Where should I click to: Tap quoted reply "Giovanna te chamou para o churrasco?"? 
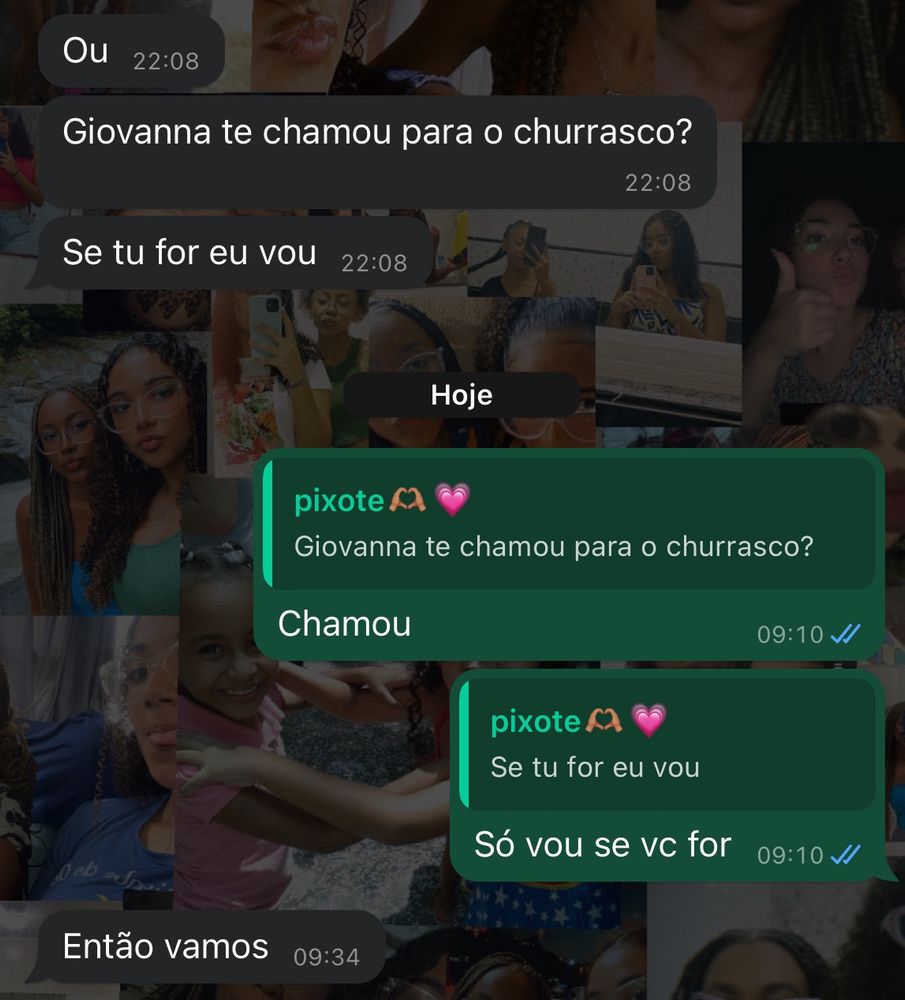pos(567,525)
